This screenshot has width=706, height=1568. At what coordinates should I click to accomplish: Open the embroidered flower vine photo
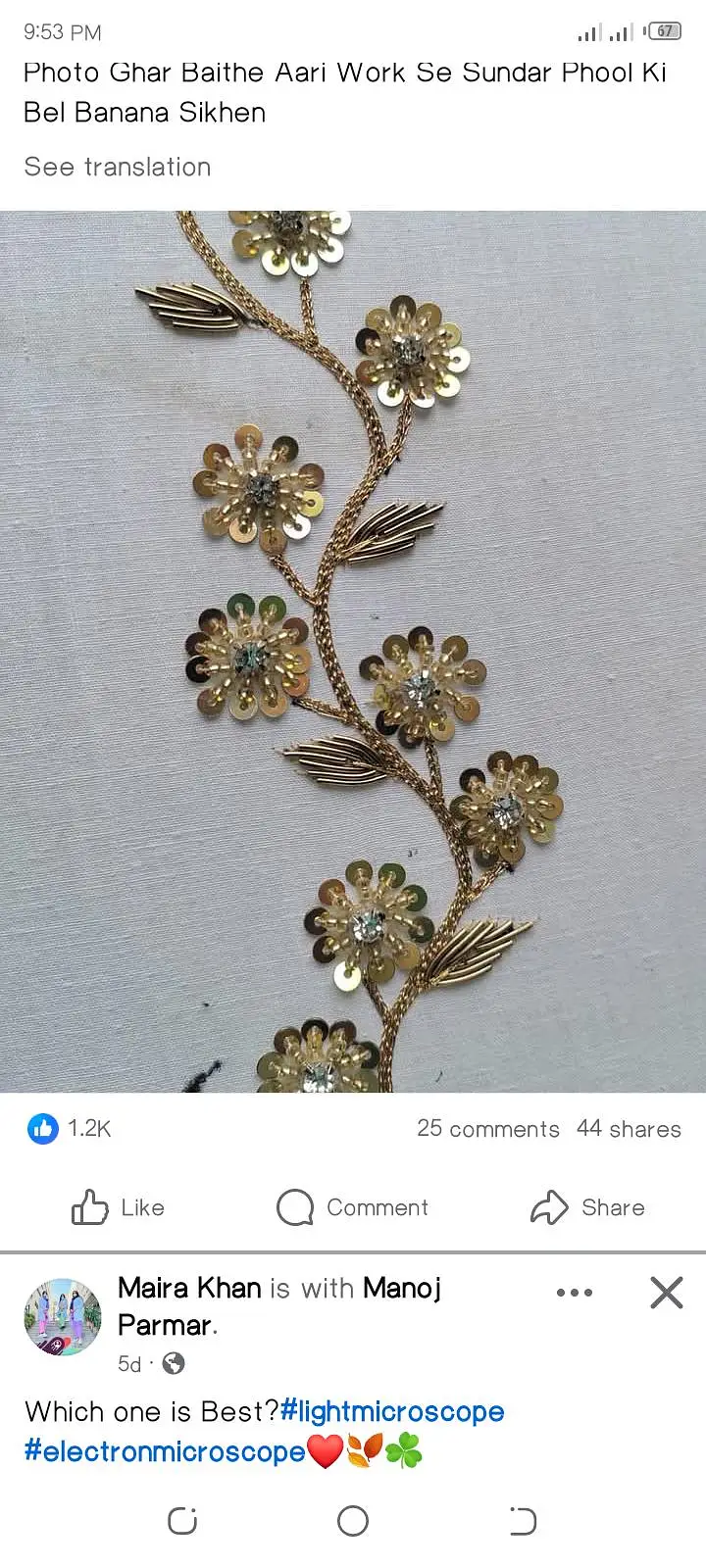(353, 652)
